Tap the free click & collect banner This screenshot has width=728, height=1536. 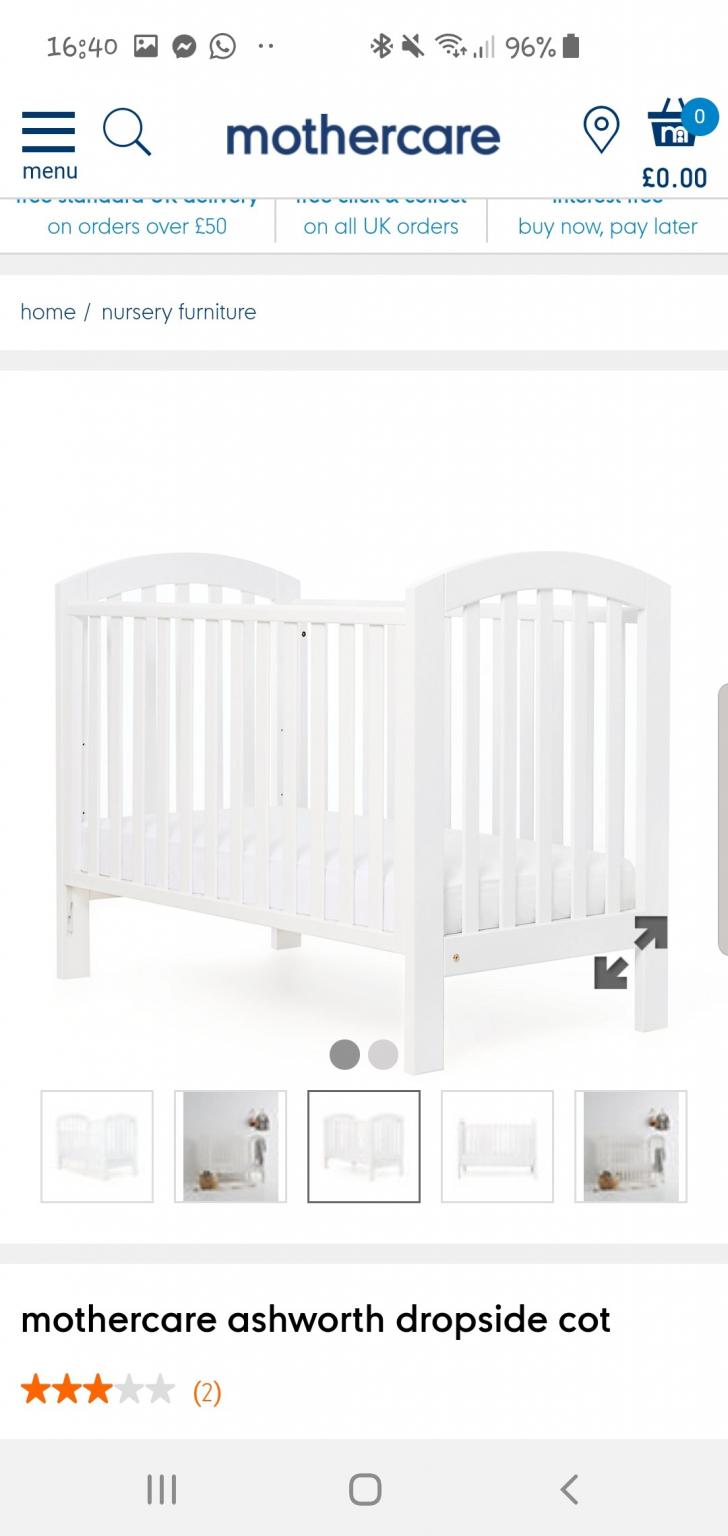click(x=381, y=222)
